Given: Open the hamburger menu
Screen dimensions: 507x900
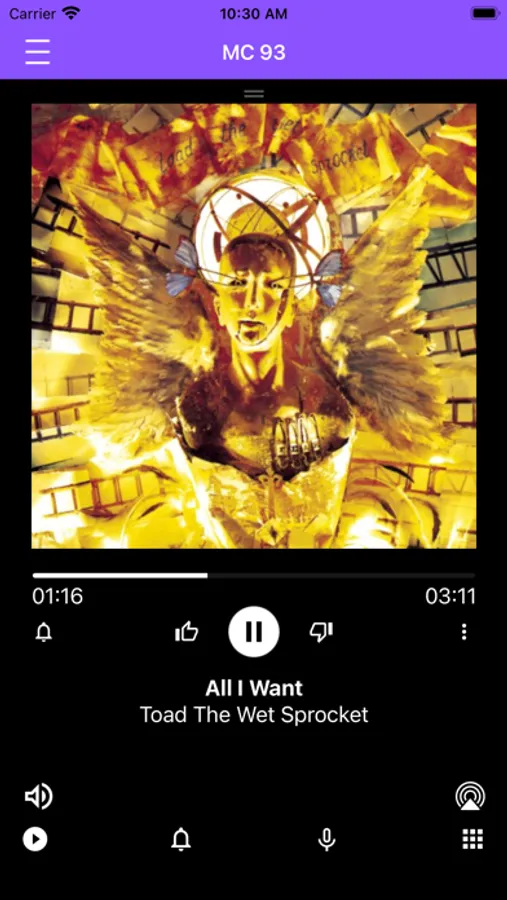Looking at the screenshot, I should (x=37, y=52).
